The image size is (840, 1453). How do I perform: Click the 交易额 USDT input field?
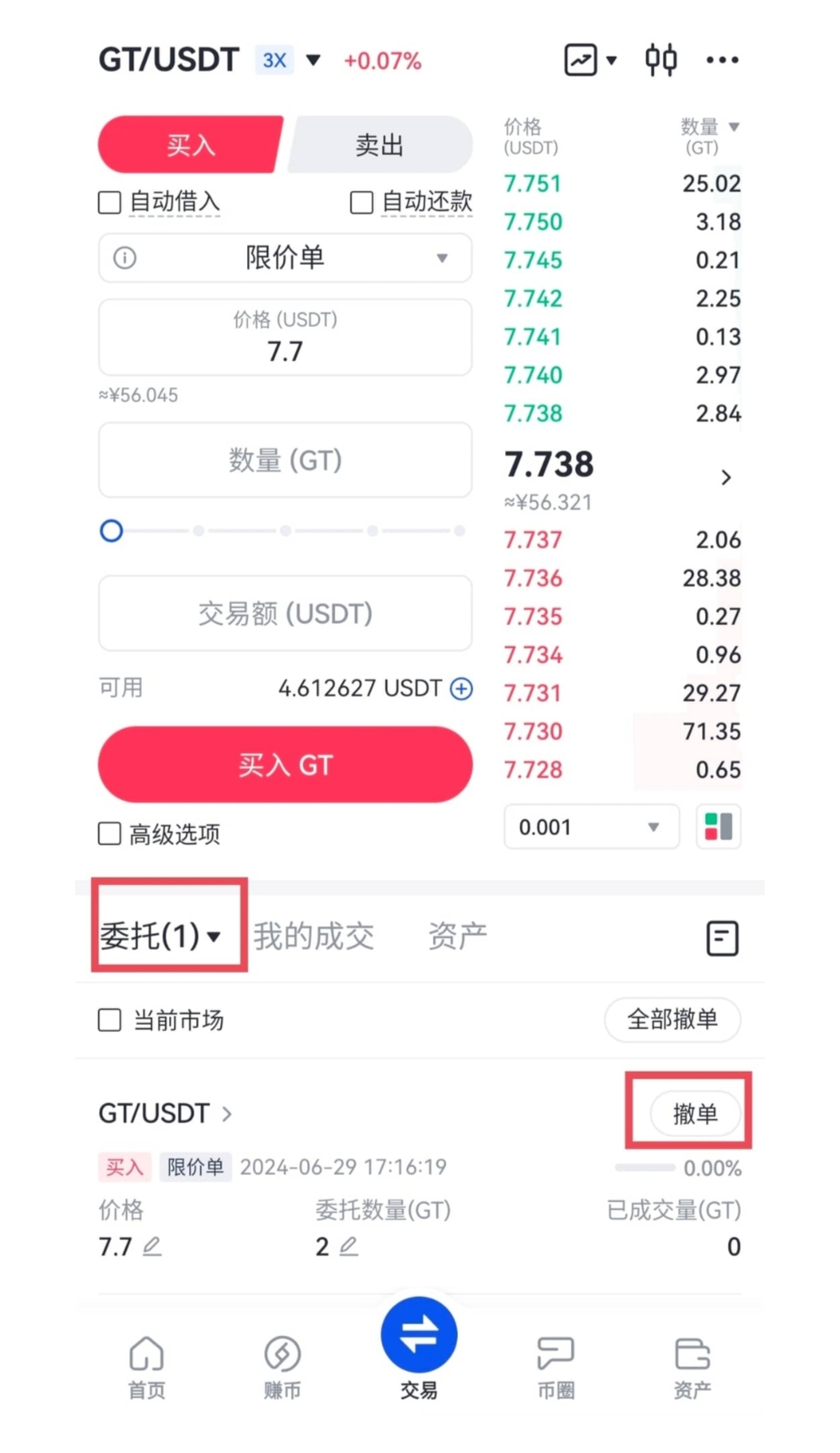[x=285, y=614]
